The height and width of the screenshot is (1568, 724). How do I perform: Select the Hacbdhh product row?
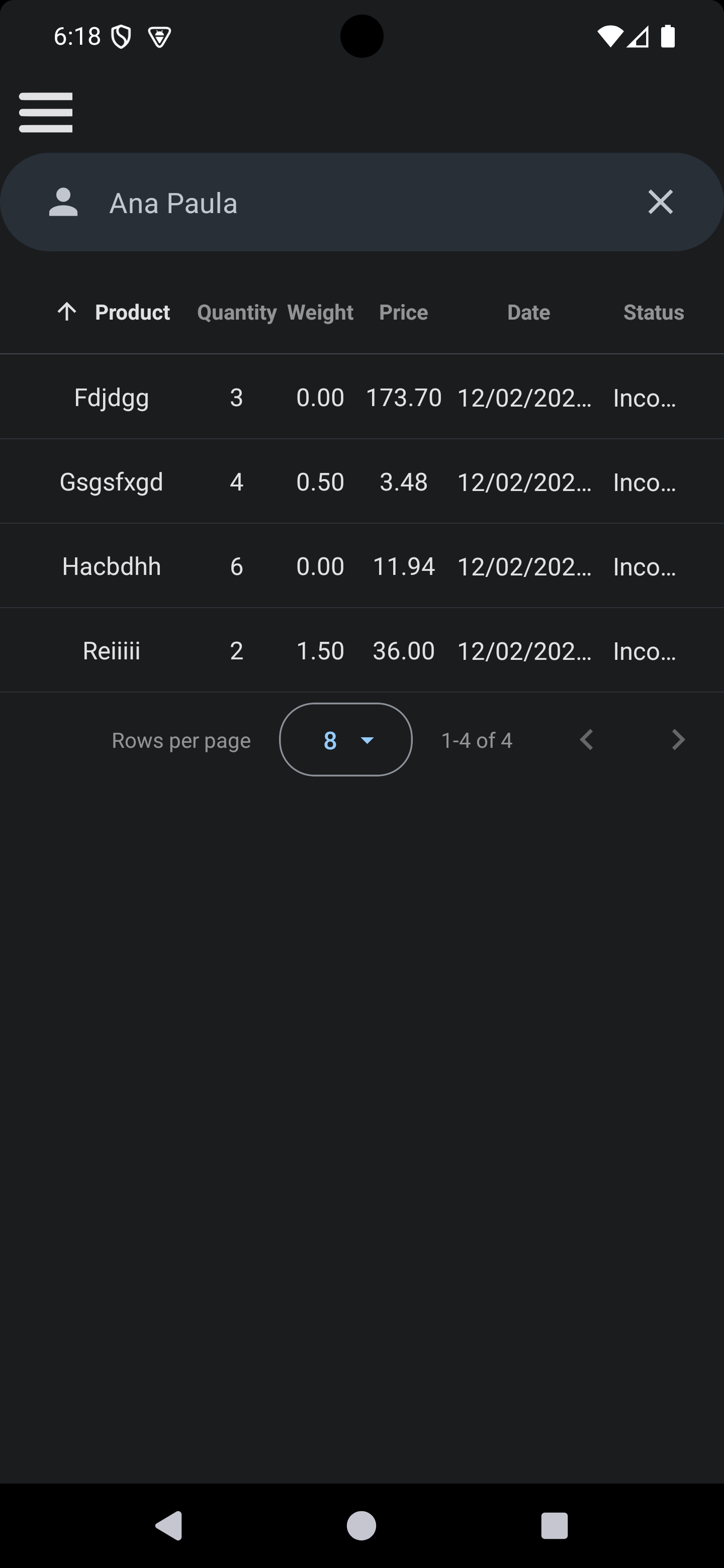(x=112, y=567)
